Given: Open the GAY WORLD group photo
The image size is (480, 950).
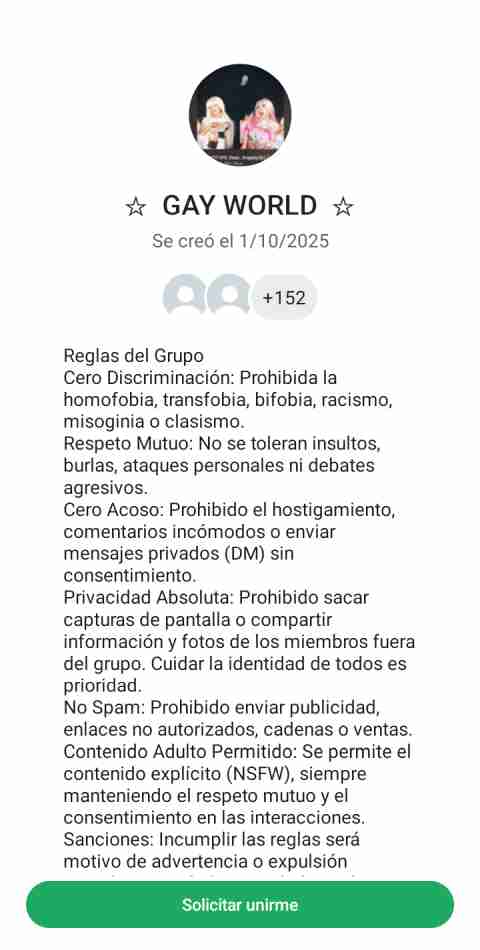Looking at the screenshot, I should pyautogui.click(x=240, y=115).
